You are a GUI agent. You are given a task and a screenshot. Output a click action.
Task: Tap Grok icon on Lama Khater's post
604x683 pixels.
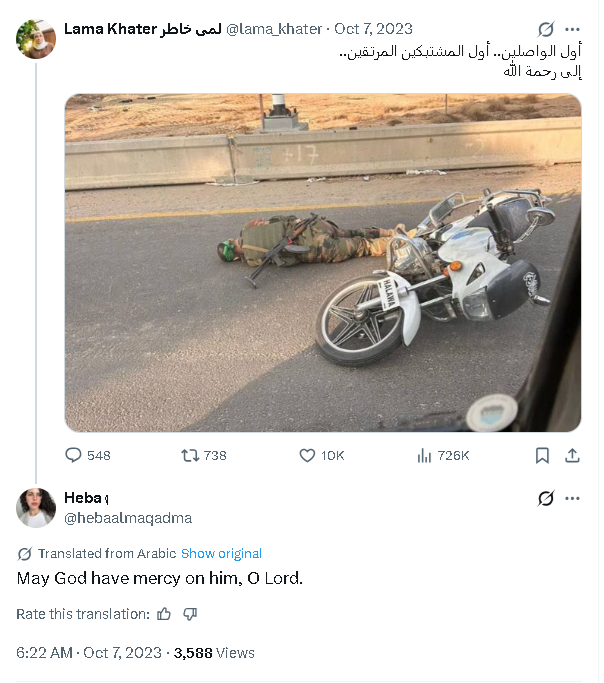point(546,29)
